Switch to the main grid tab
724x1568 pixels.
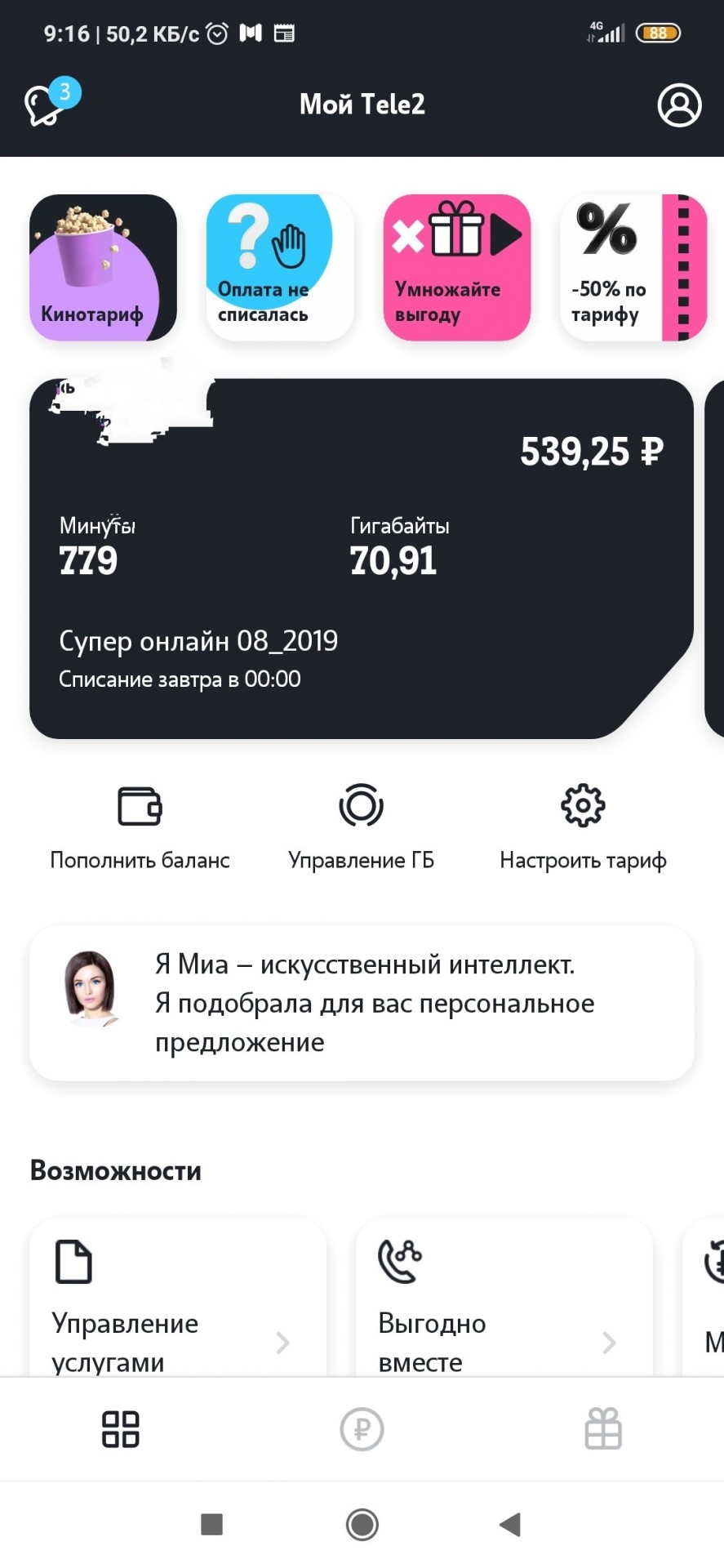120,1429
